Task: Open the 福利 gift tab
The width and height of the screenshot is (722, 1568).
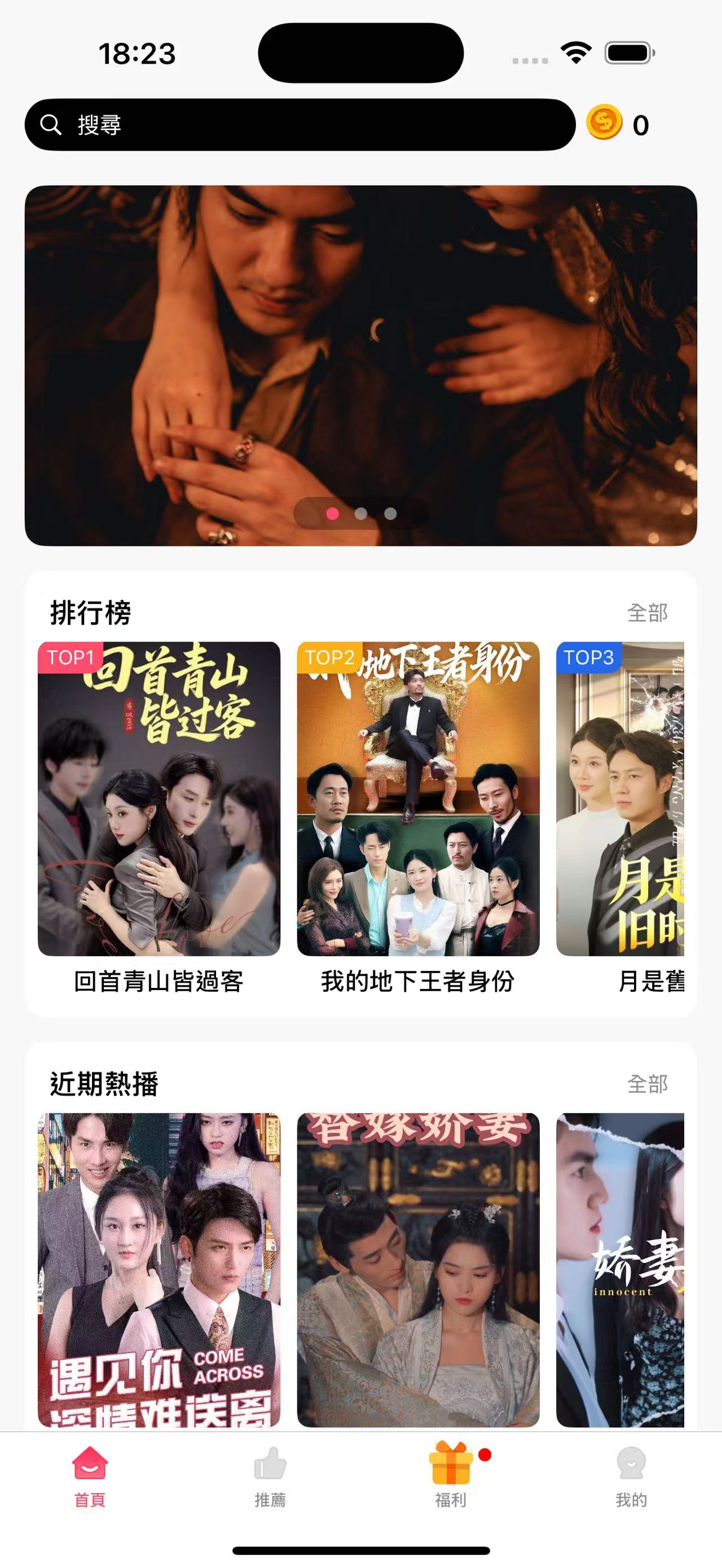Action: (x=451, y=1477)
